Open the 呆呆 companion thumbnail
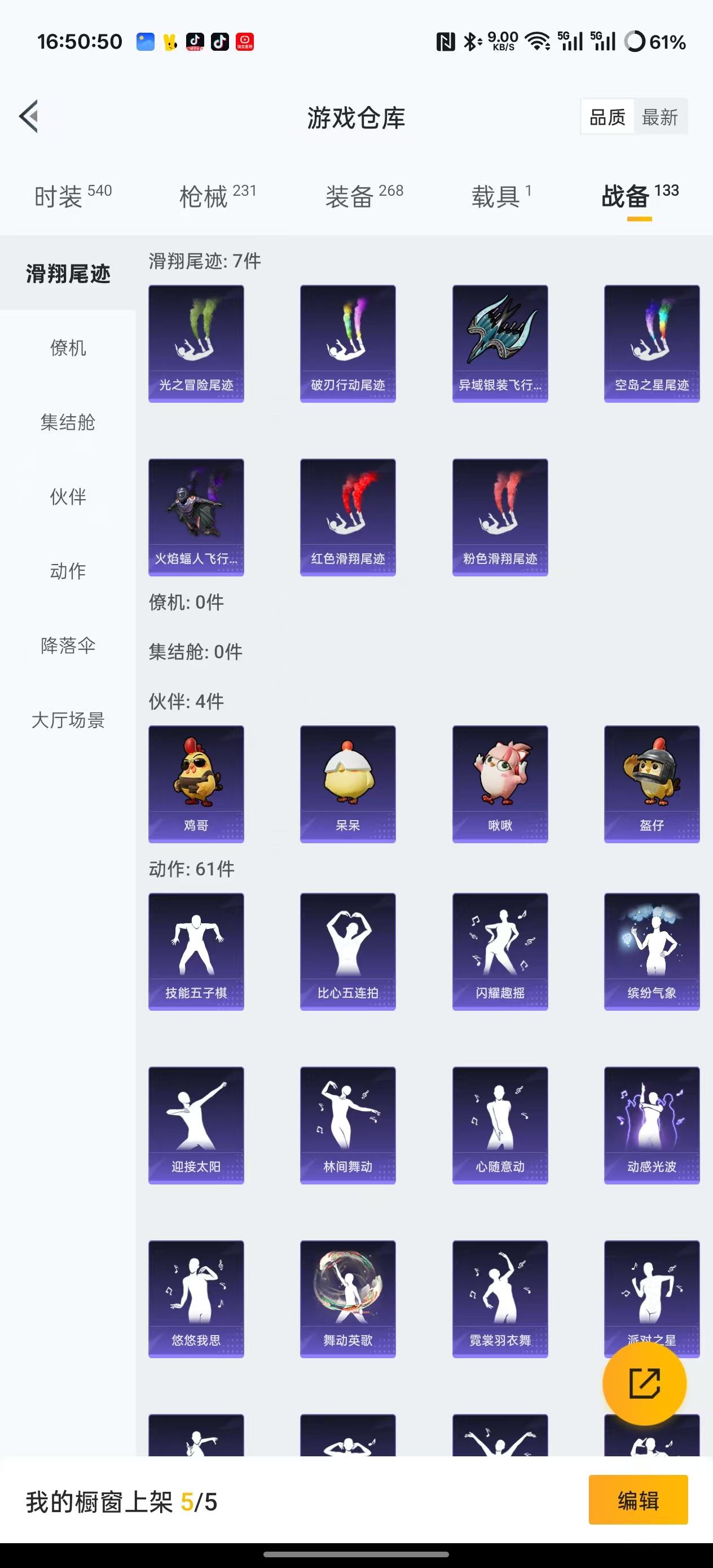The image size is (713, 1568). tap(347, 784)
